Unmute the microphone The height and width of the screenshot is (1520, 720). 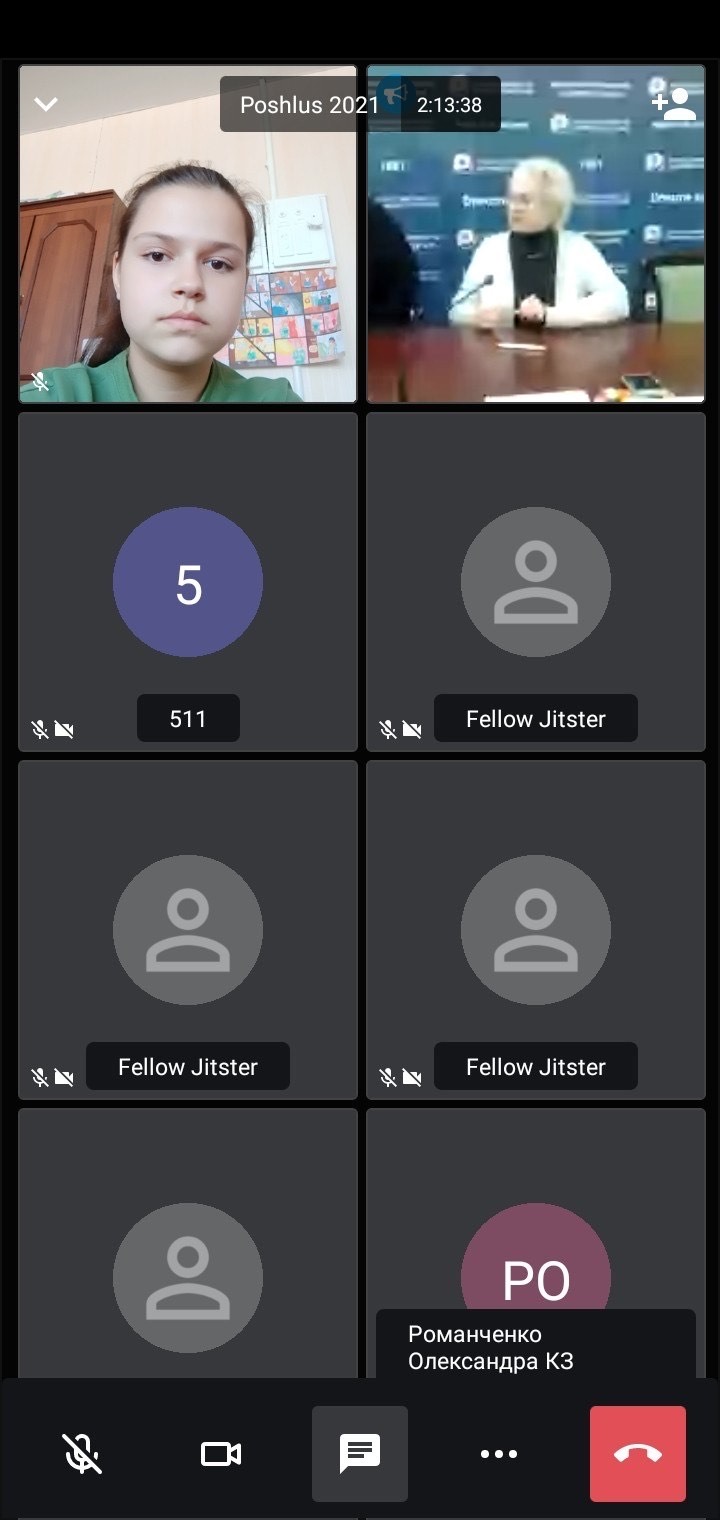[x=82, y=1453]
